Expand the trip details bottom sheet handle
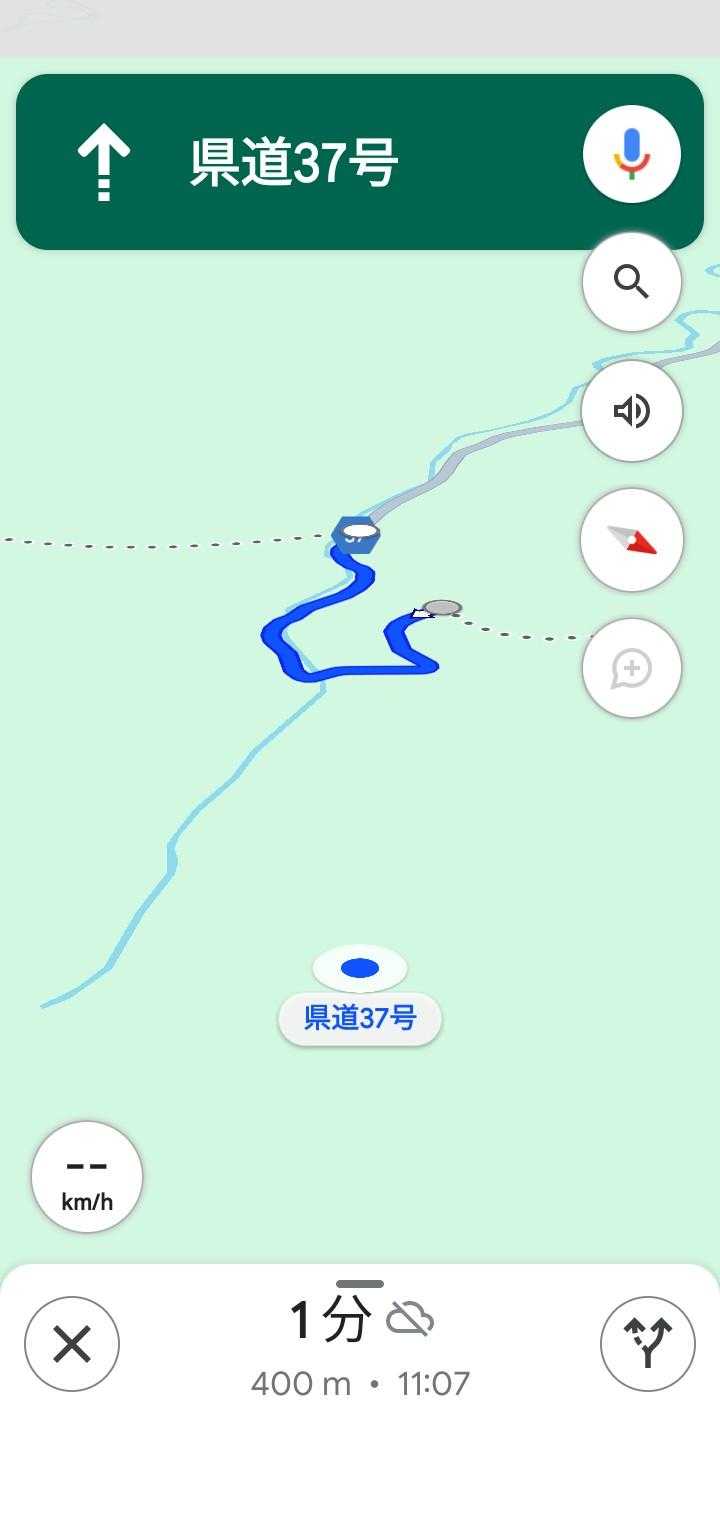The width and height of the screenshot is (720, 1520). tap(360, 1284)
